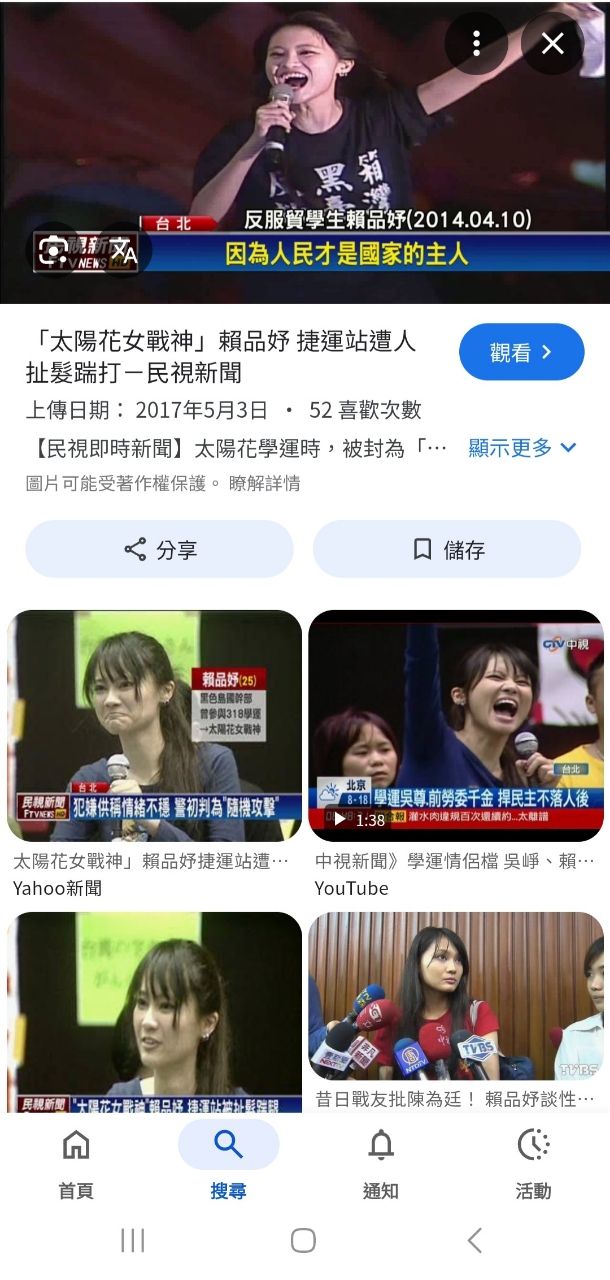The image size is (610, 1280).
Task: Switch to the 搜尋 tab
Action: (x=228, y=1162)
